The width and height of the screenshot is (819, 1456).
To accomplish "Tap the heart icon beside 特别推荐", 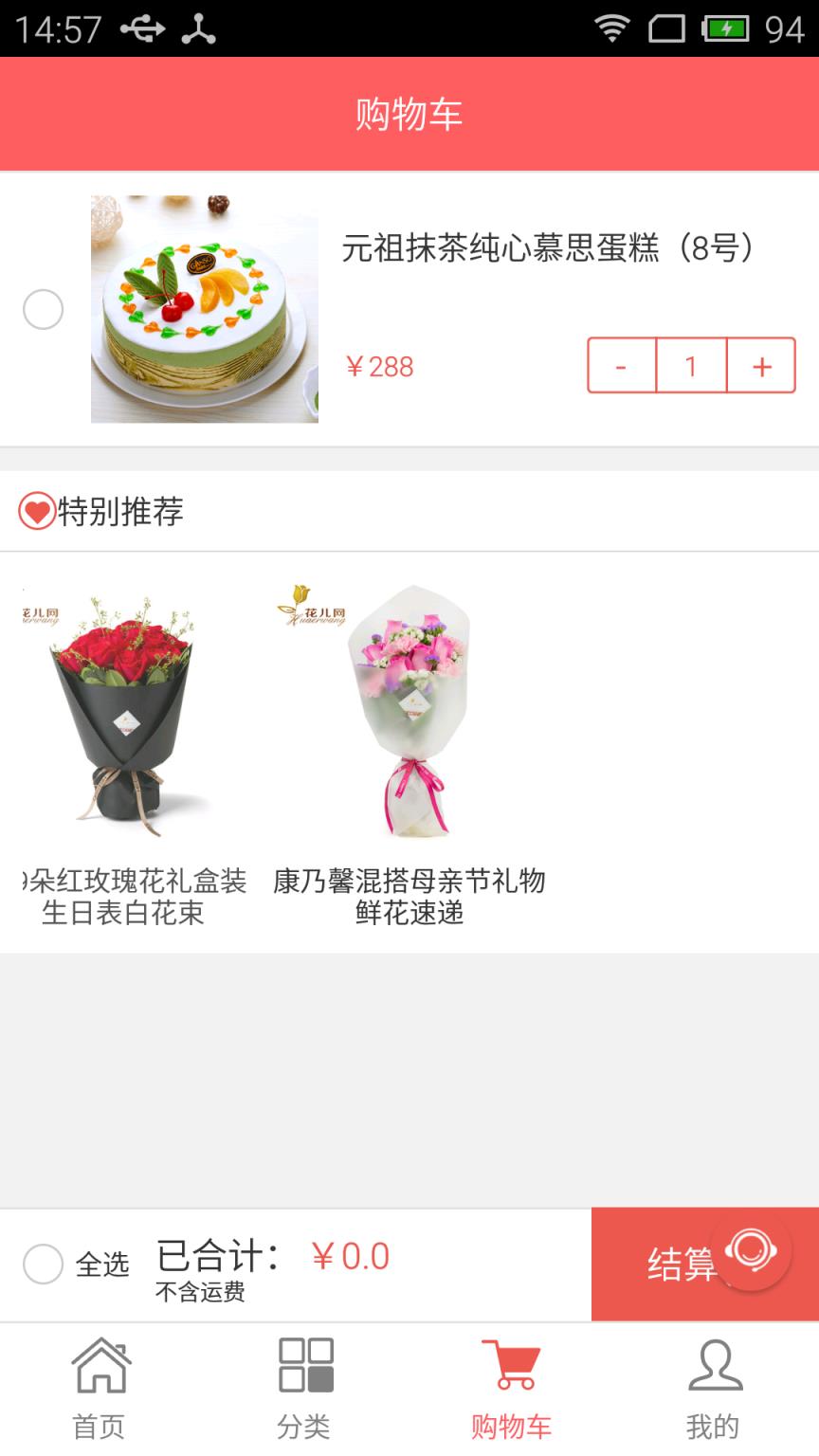I will [36, 511].
